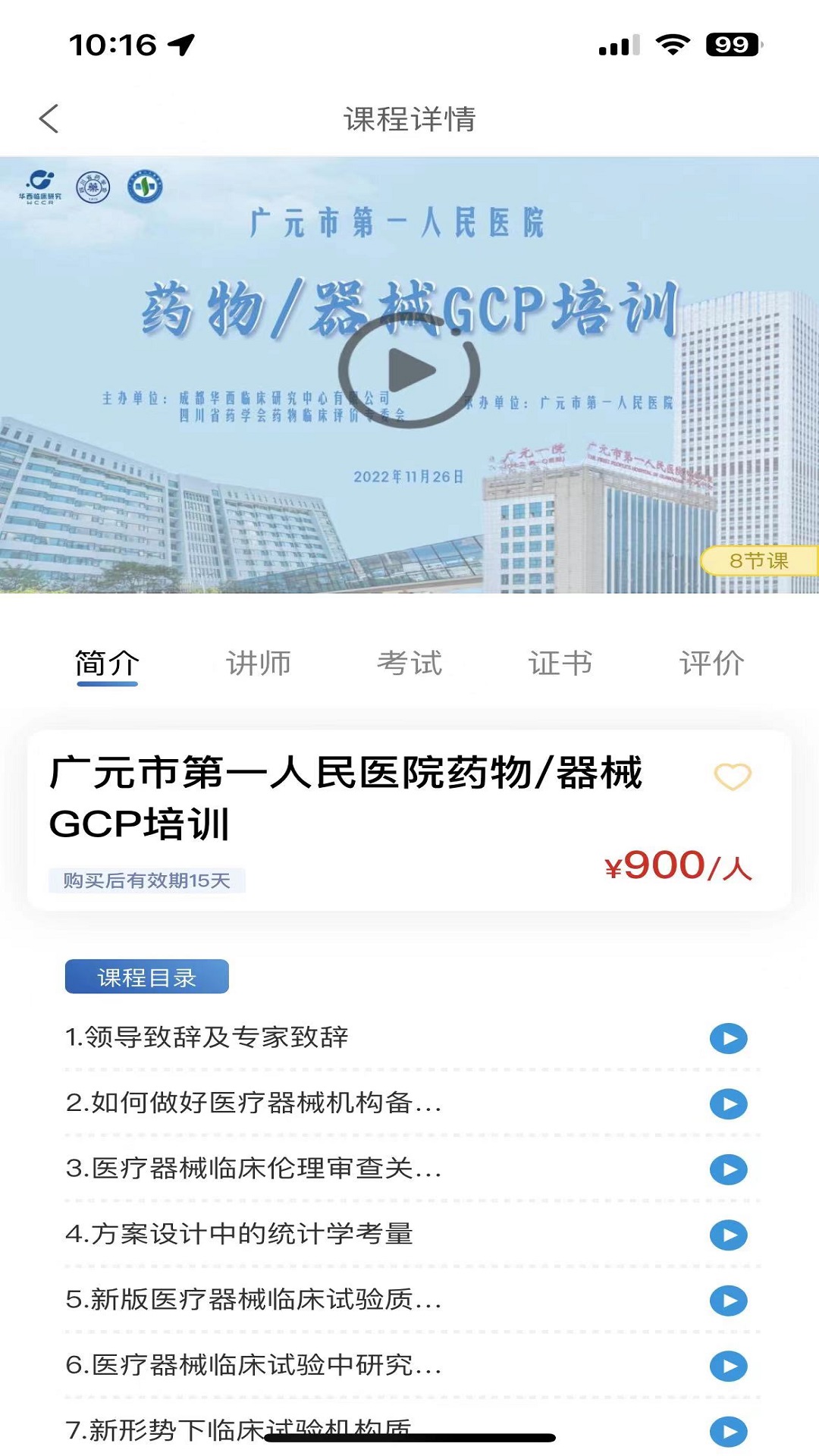
Task: Go back from 课程详情 page
Action: click(x=49, y=118)
